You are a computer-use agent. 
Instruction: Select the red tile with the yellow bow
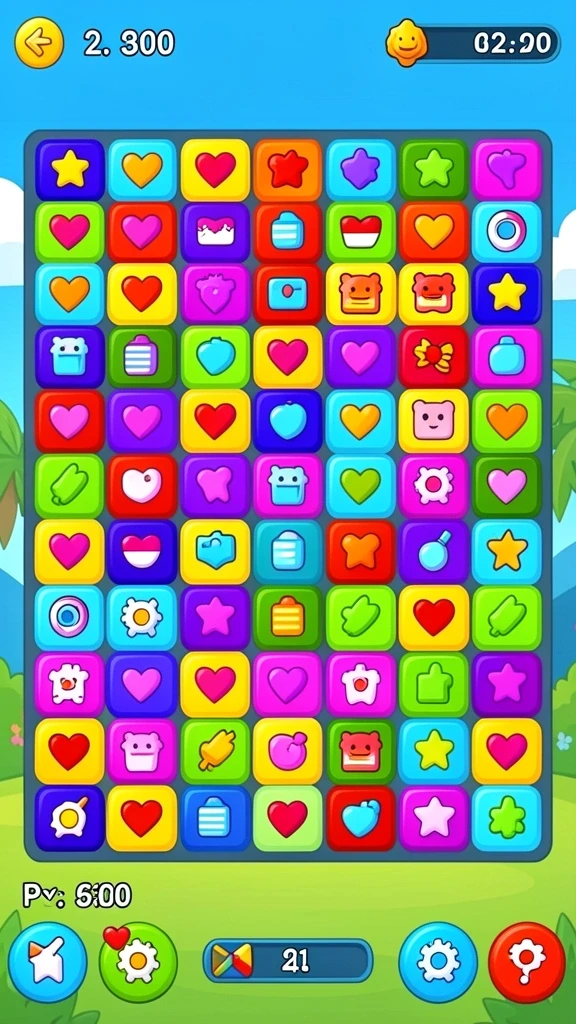[x=434, y=357]
